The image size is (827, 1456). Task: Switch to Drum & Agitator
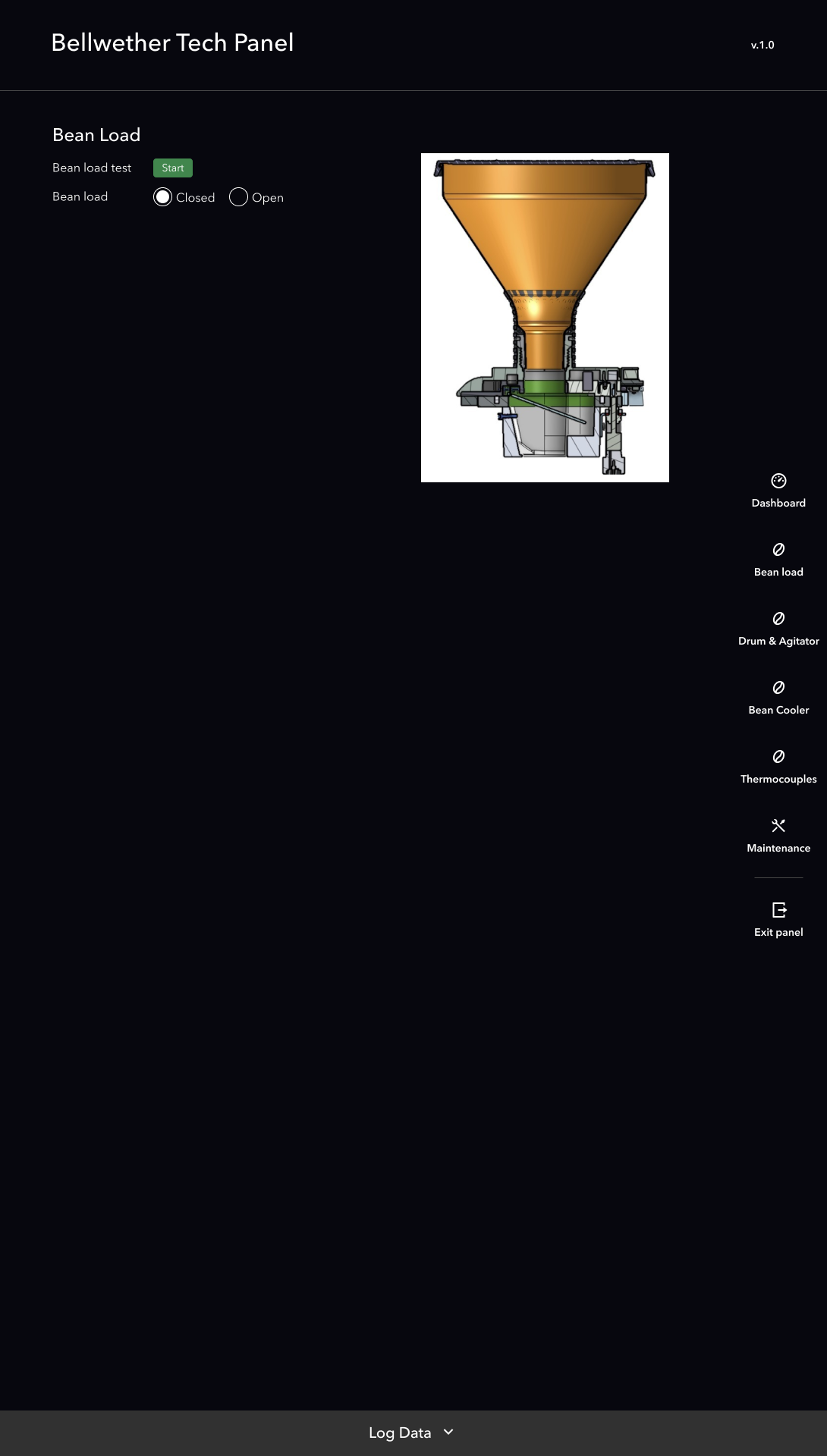coord(778,629)
